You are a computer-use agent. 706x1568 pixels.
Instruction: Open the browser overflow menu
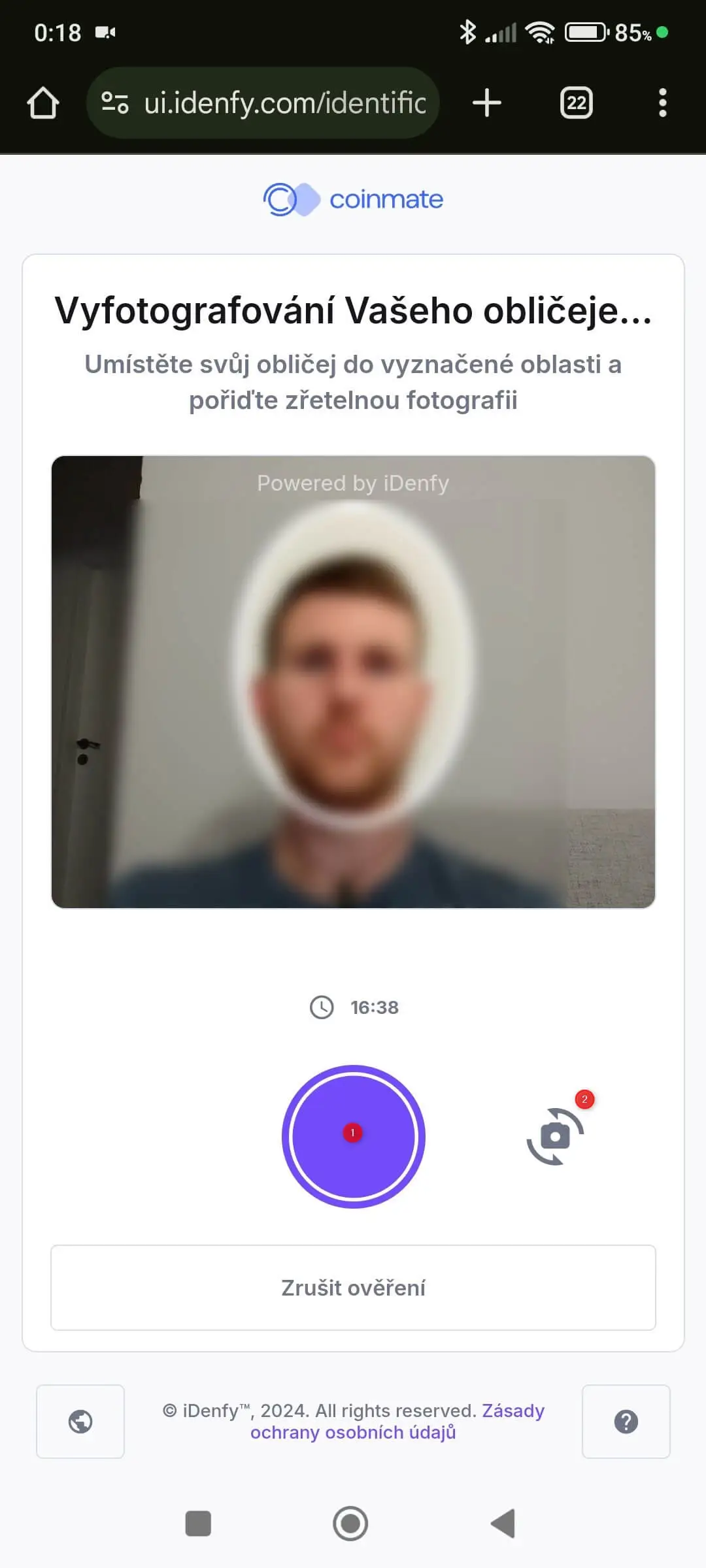coord(662,103)
